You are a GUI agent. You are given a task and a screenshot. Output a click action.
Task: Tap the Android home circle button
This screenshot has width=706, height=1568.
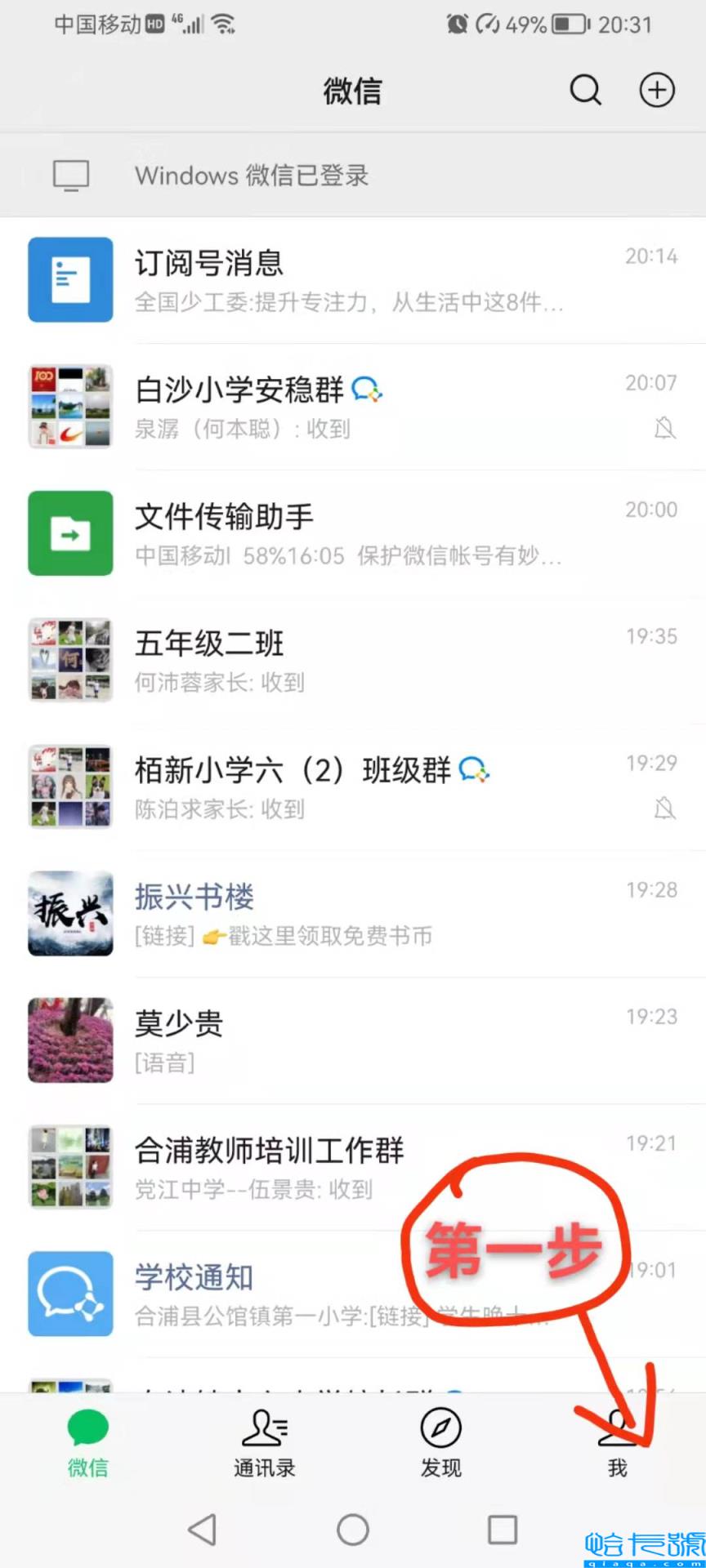353,1529
